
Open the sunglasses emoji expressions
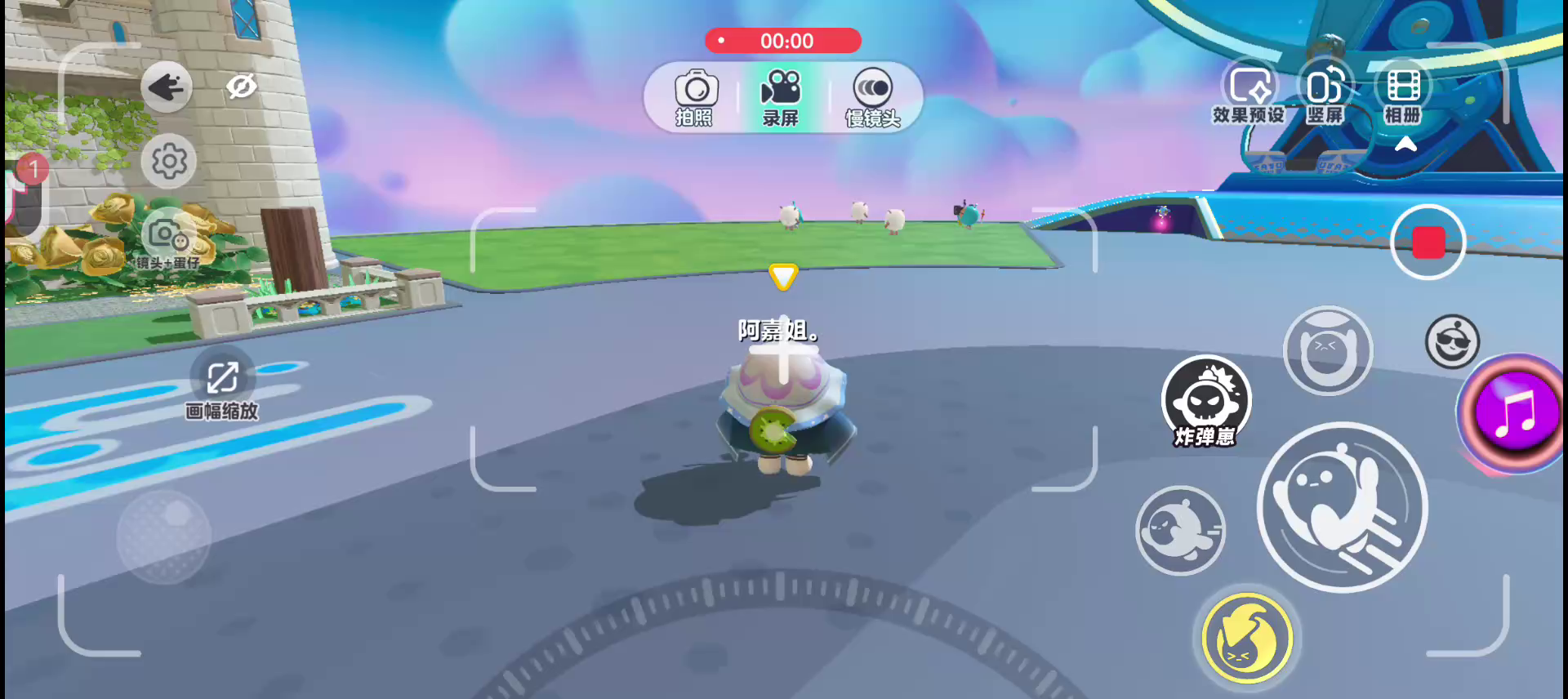click(x=1452, y=341)
